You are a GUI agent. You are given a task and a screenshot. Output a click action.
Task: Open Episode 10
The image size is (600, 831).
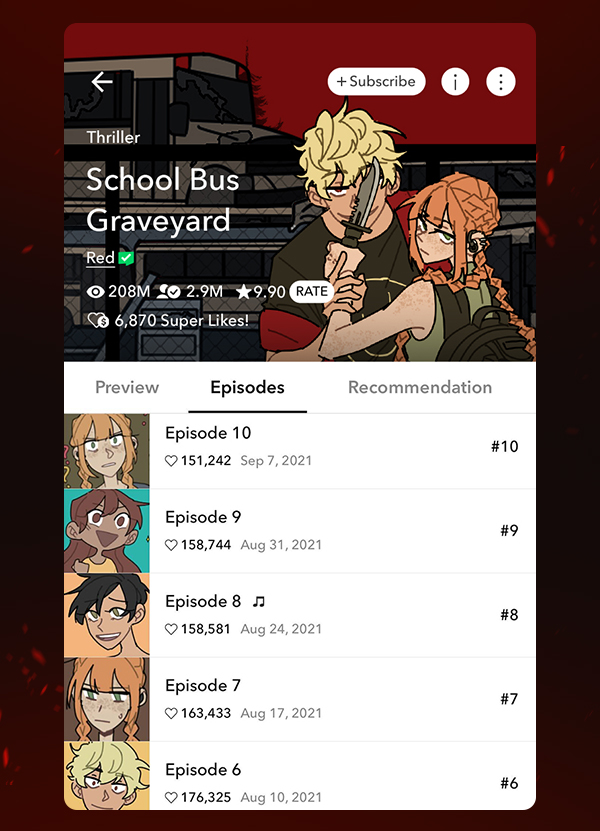[x=300, y=446]
